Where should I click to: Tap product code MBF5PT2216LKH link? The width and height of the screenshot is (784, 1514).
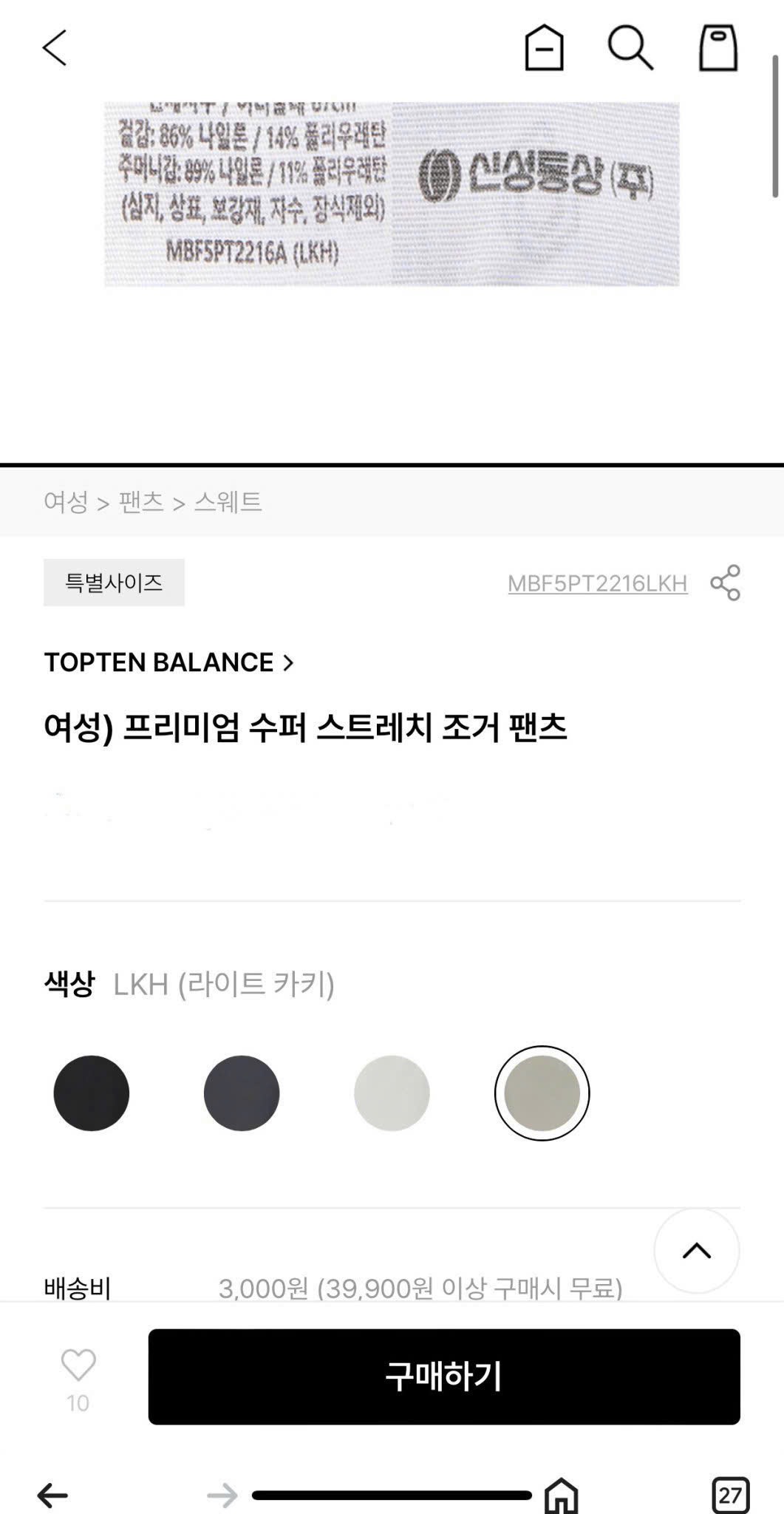597,583
